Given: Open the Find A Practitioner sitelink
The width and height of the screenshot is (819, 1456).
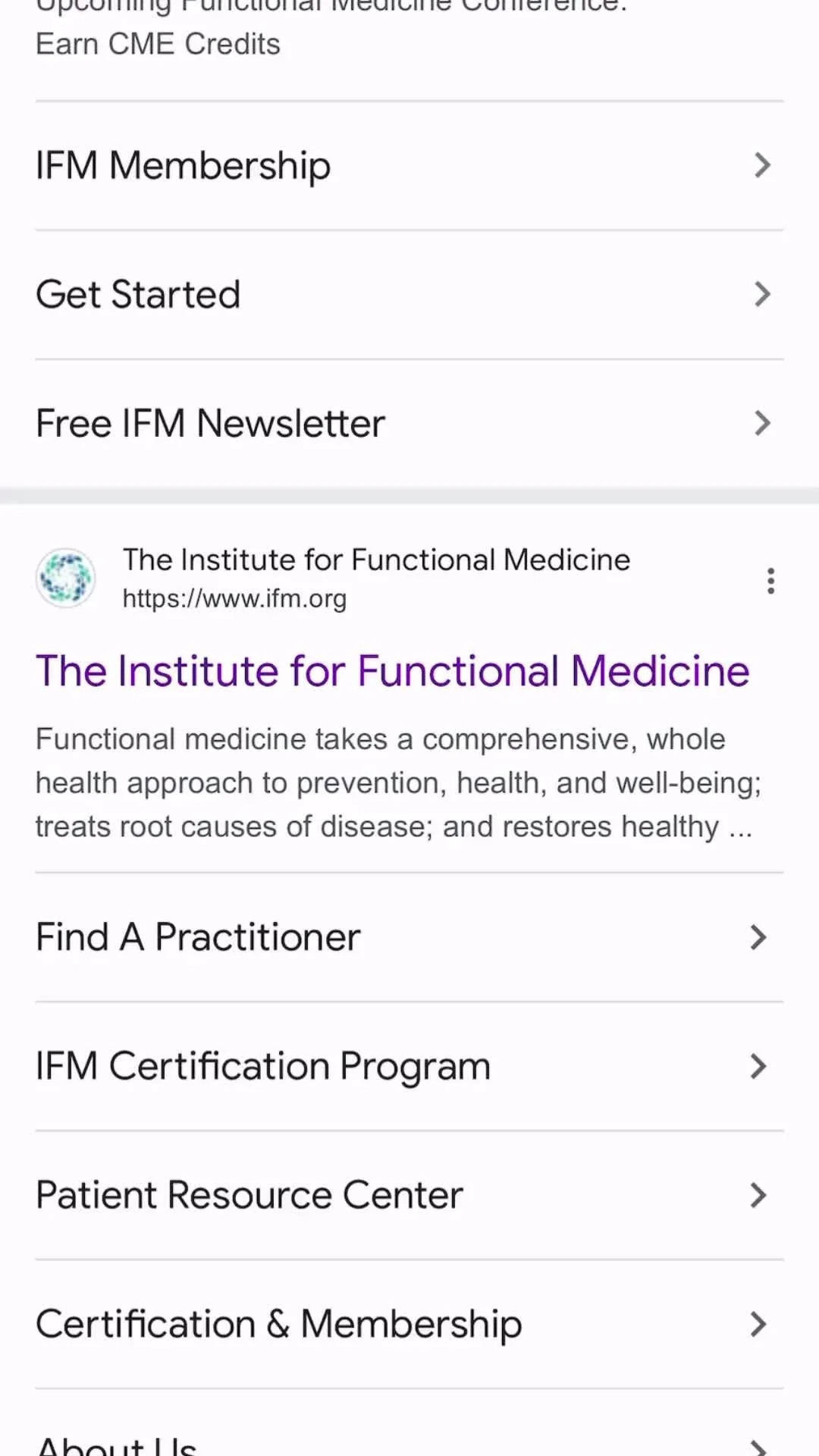Looking at the screenshot, I should pos(409,937).
